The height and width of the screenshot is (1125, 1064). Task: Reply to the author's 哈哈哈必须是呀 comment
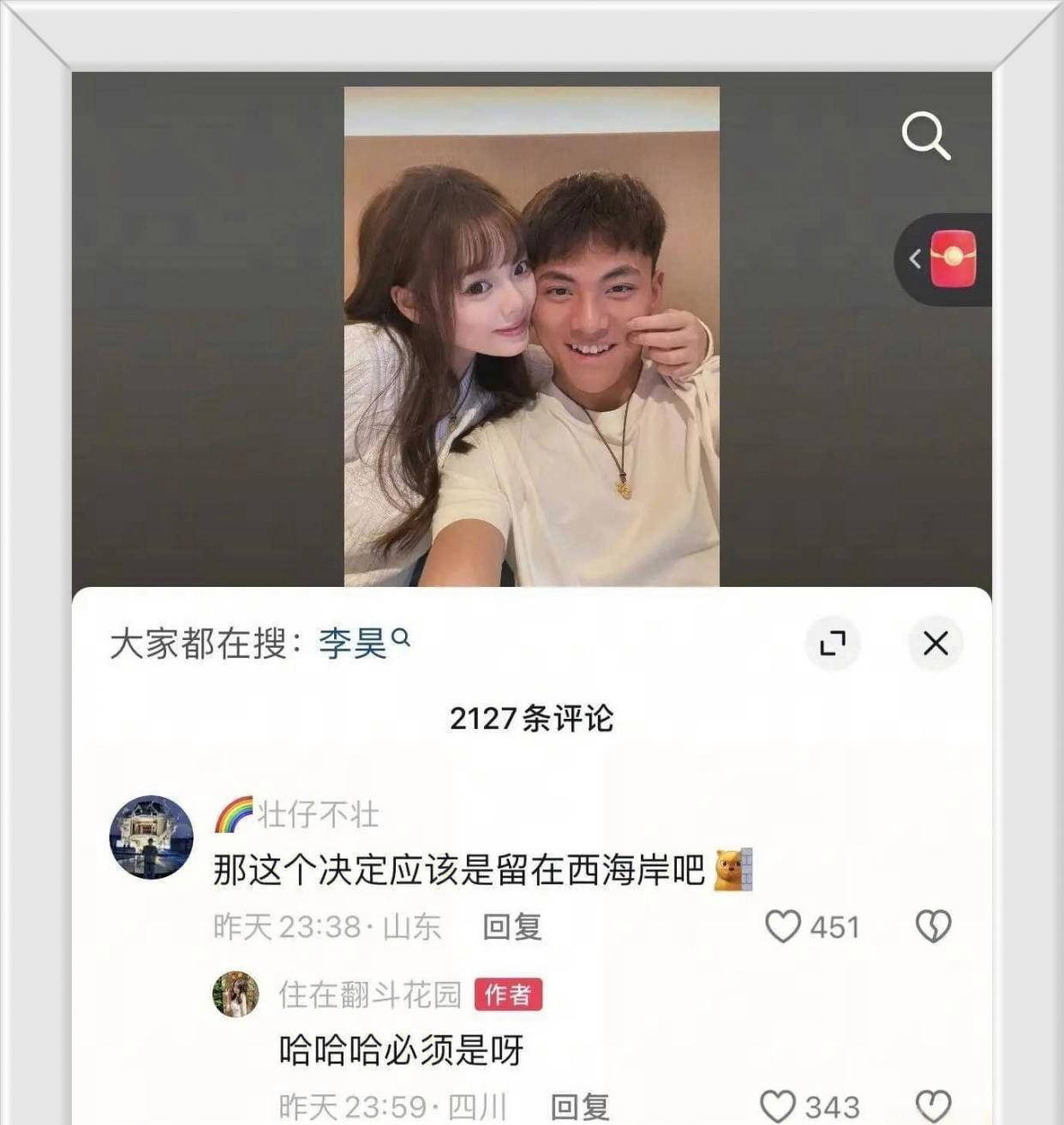pyautogui.click(x=579, y=1106)
